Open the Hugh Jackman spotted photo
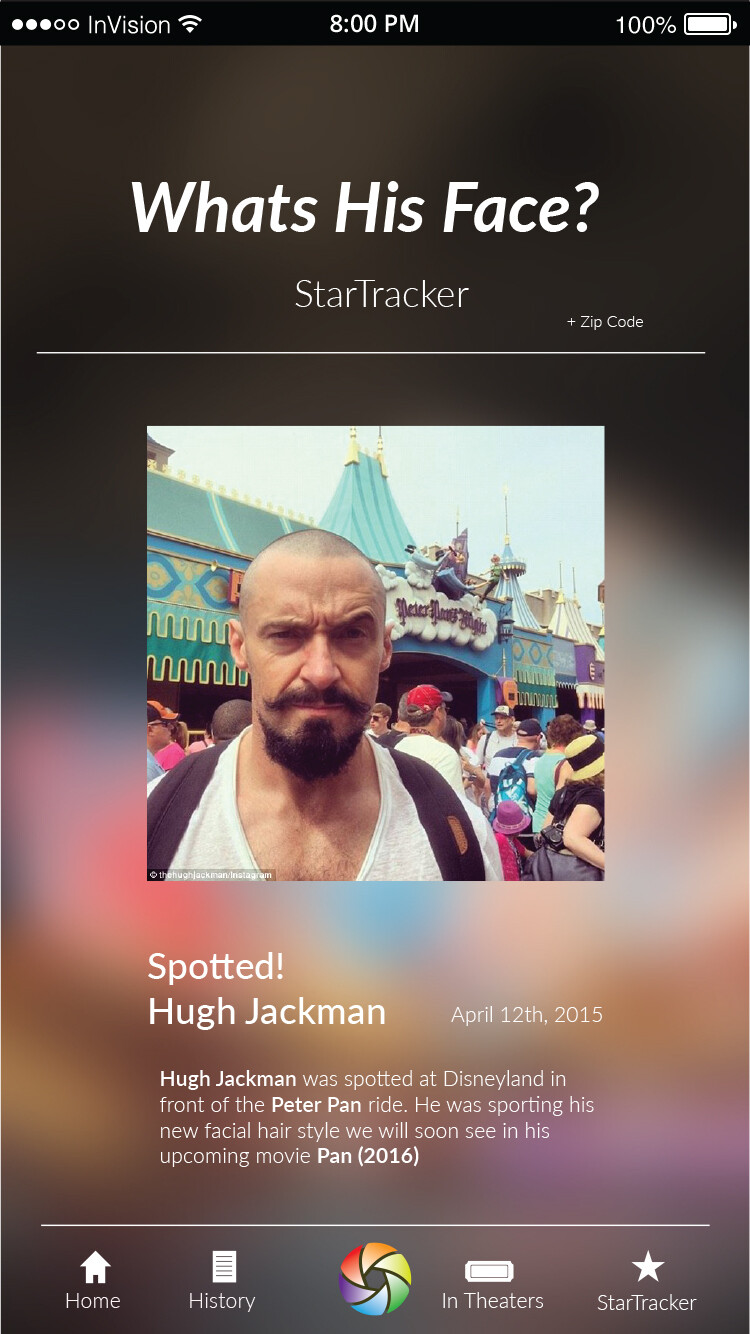 tap(375, 653)
